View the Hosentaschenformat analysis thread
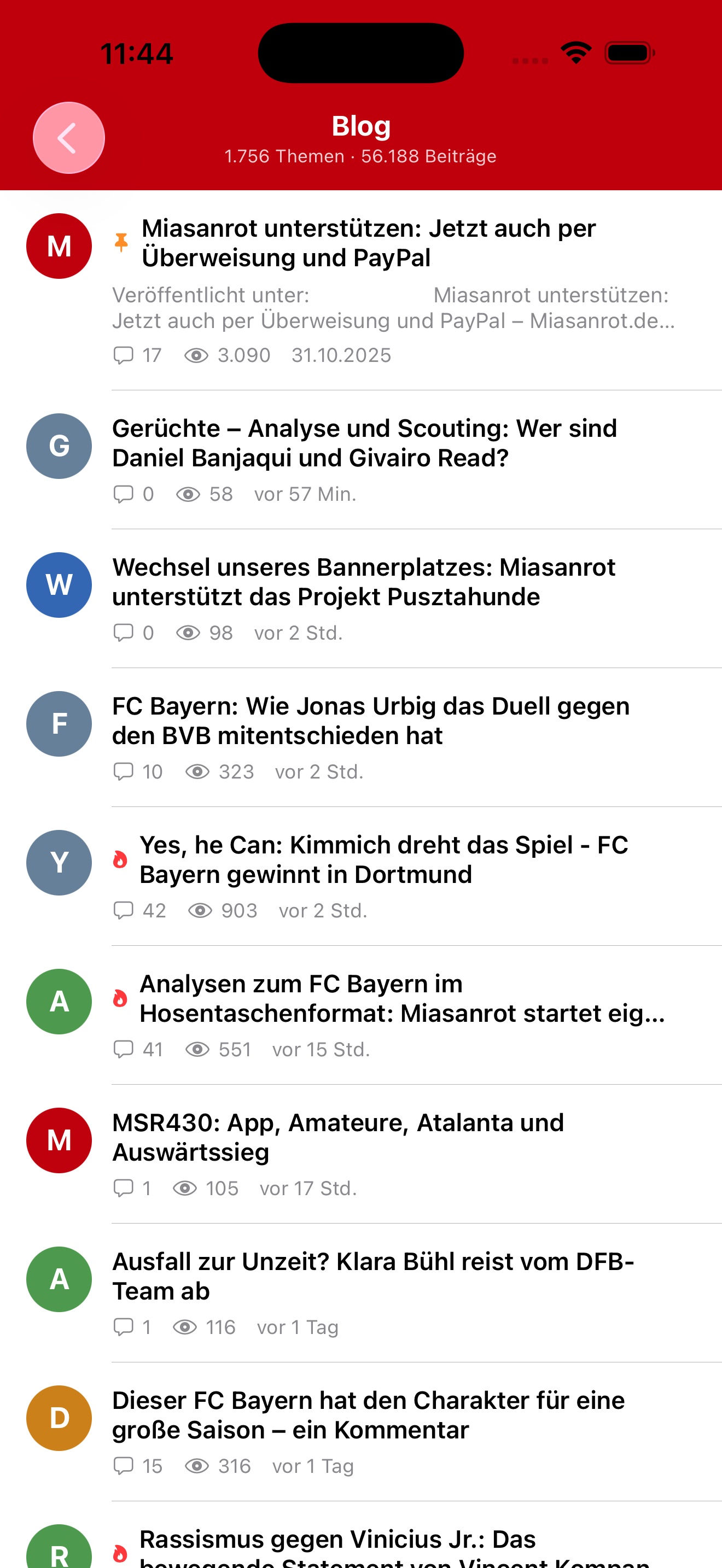 [402, 998]
